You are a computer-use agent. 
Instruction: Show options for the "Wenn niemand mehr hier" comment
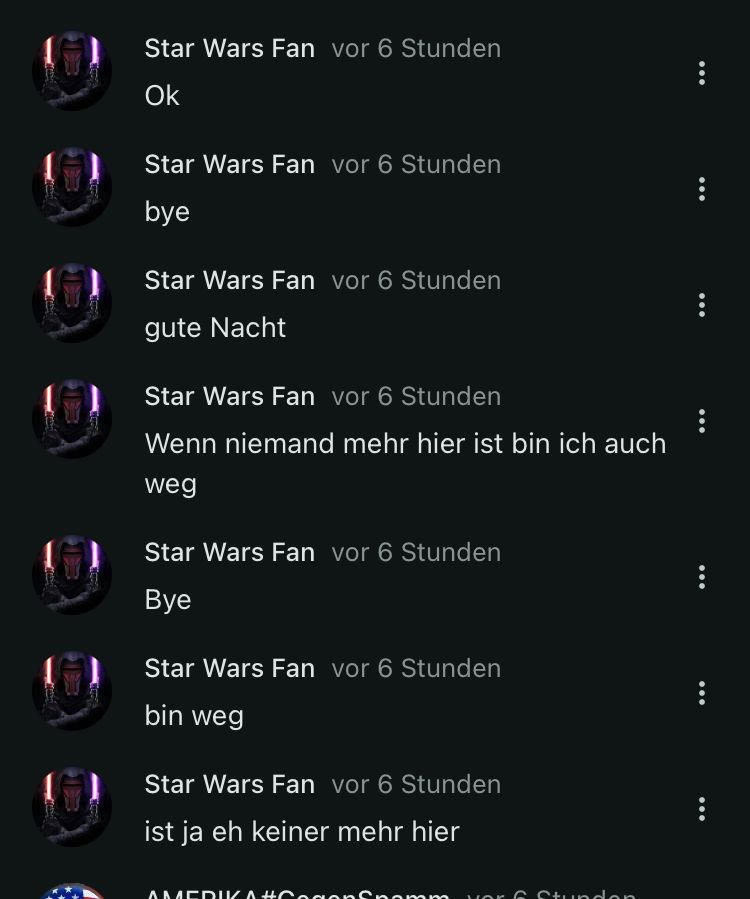tap(702, 421)
